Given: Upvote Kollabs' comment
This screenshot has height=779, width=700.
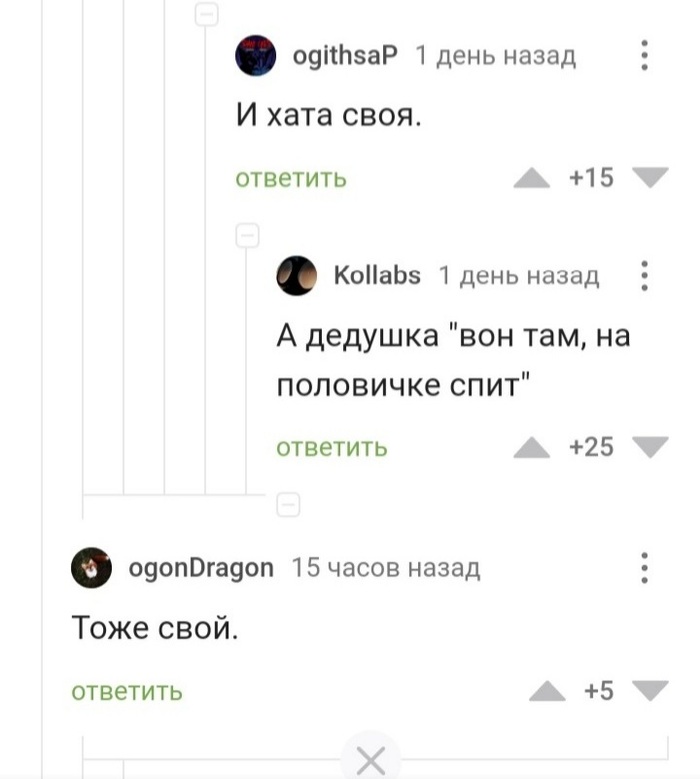Looking at the screenshot, I should (x=532, y=448).
